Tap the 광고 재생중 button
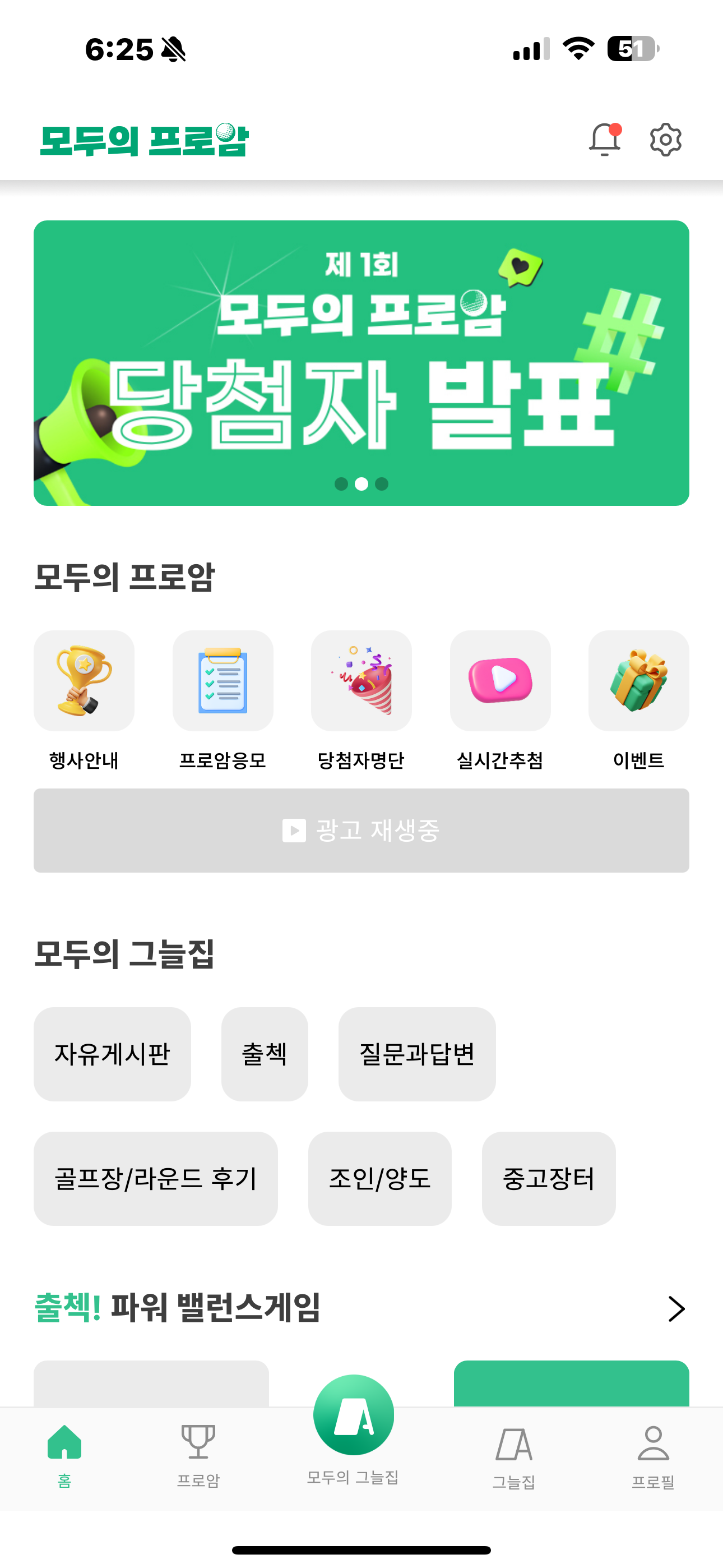 coord(361,830)
